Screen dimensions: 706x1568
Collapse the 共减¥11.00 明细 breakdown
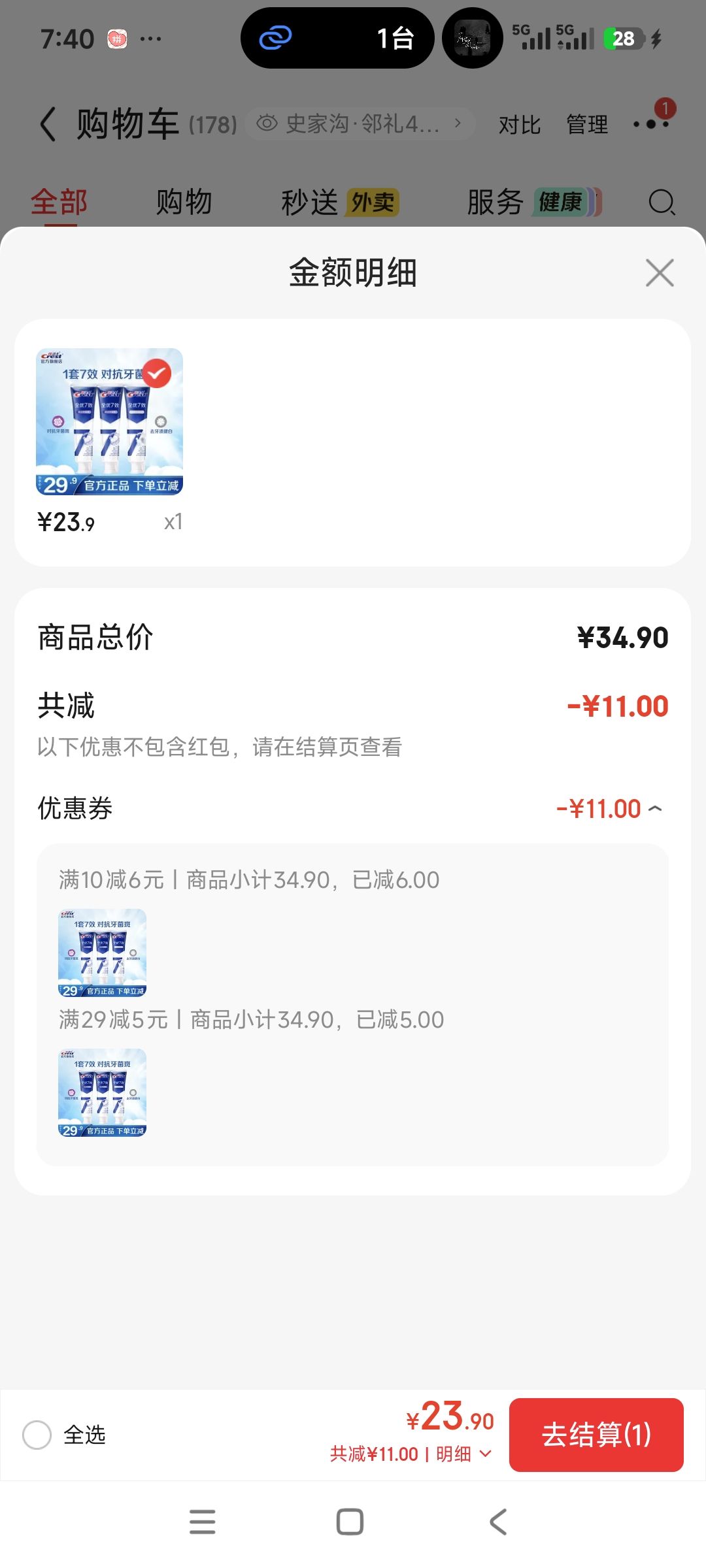(x=411, y=1454)
